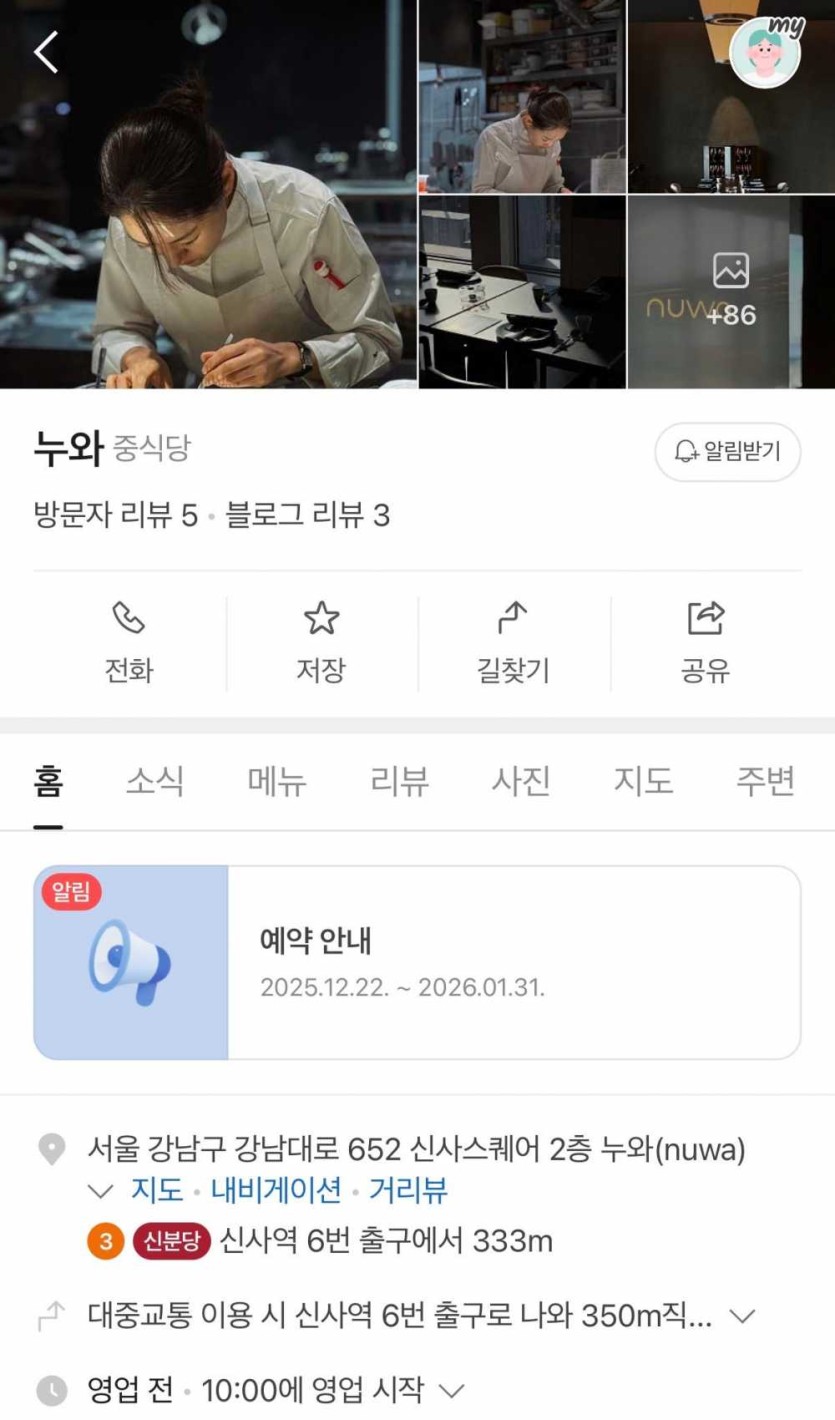Share this place via 공유
835x1420 pixels.
705,643
